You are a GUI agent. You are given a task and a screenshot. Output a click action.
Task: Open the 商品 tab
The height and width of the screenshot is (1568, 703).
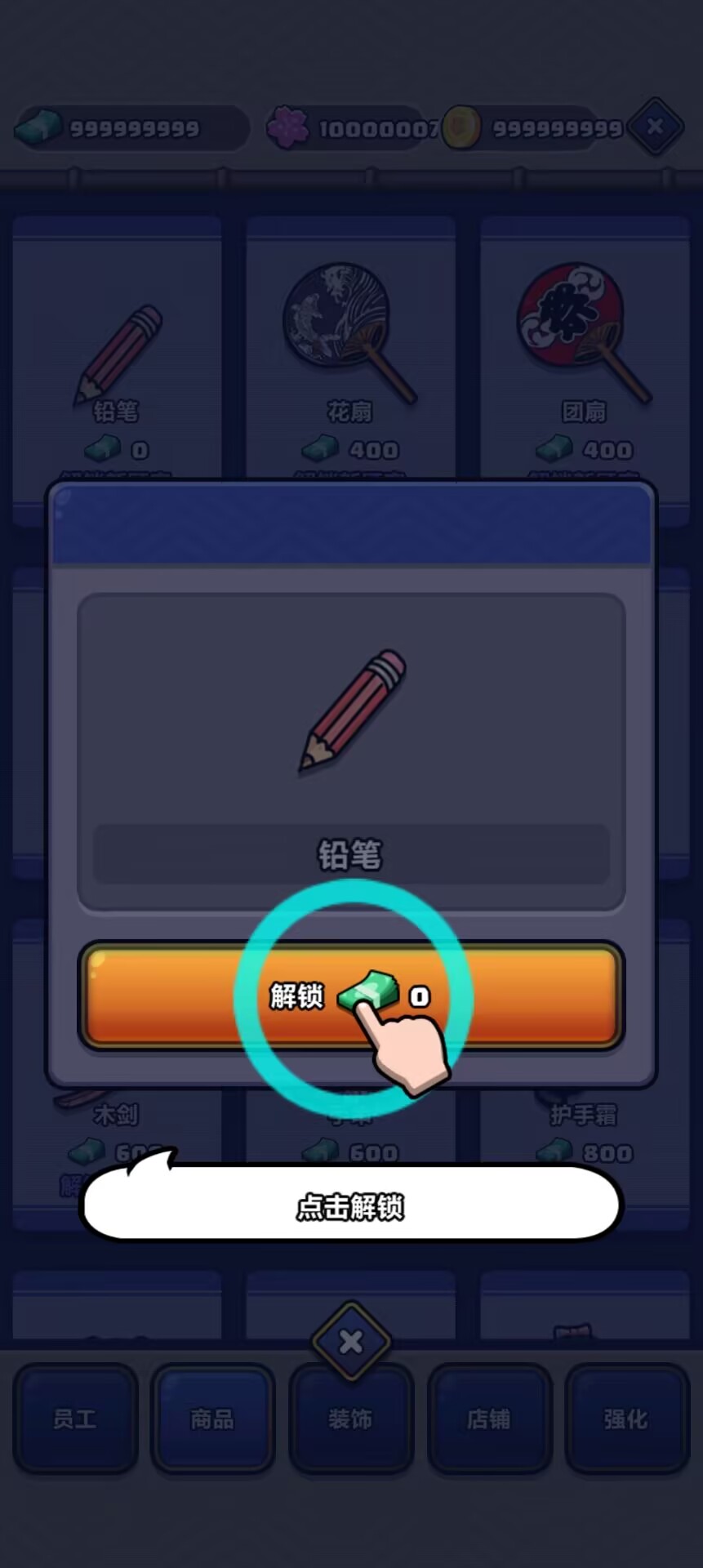click(212, 1419)
